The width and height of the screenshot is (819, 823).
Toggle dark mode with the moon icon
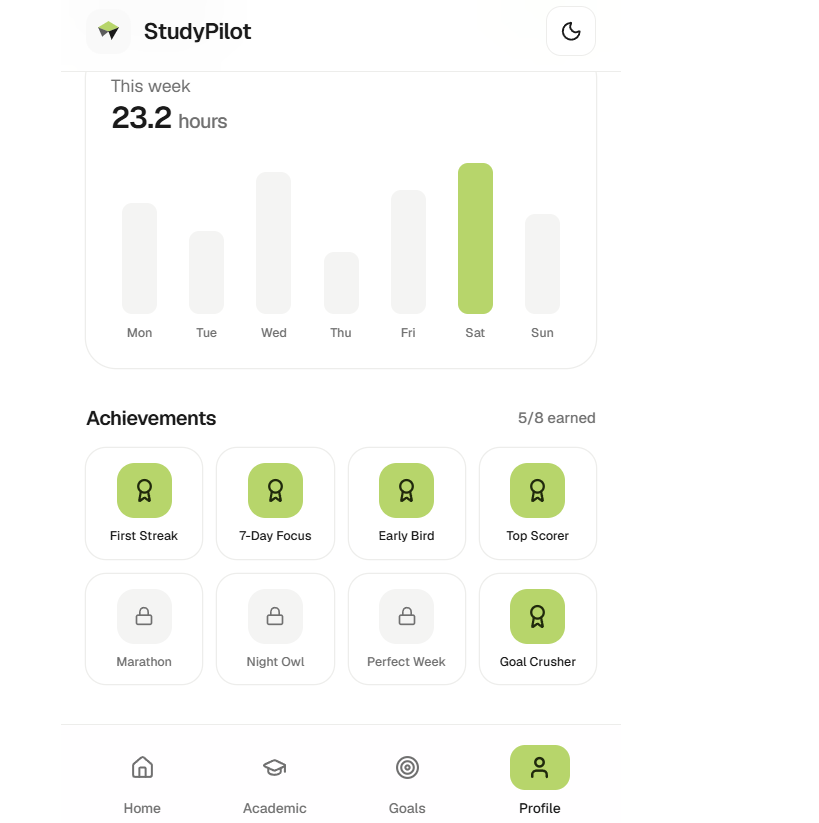coord(571,31)
